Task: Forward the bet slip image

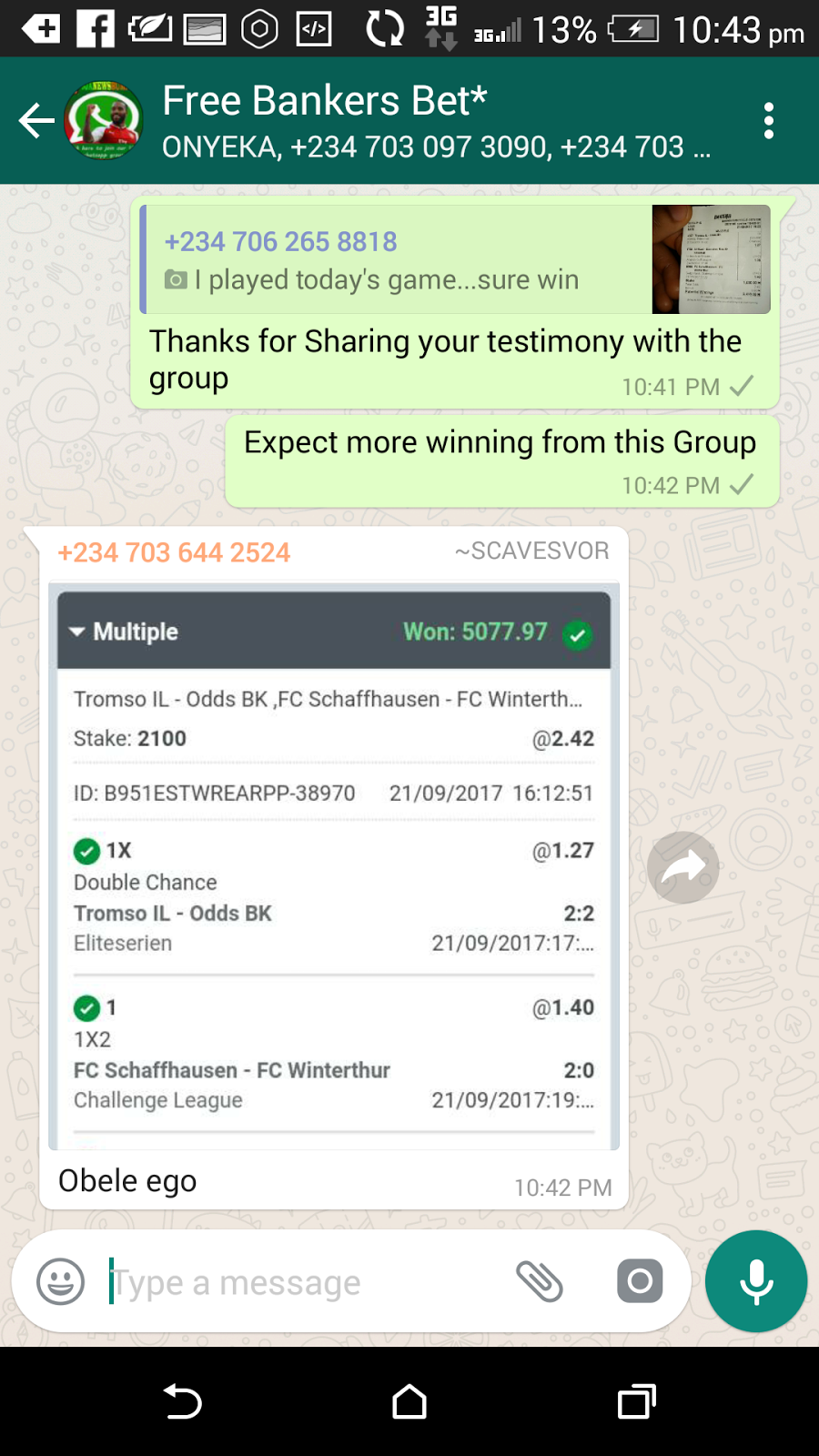Action: tap(683, 867)
